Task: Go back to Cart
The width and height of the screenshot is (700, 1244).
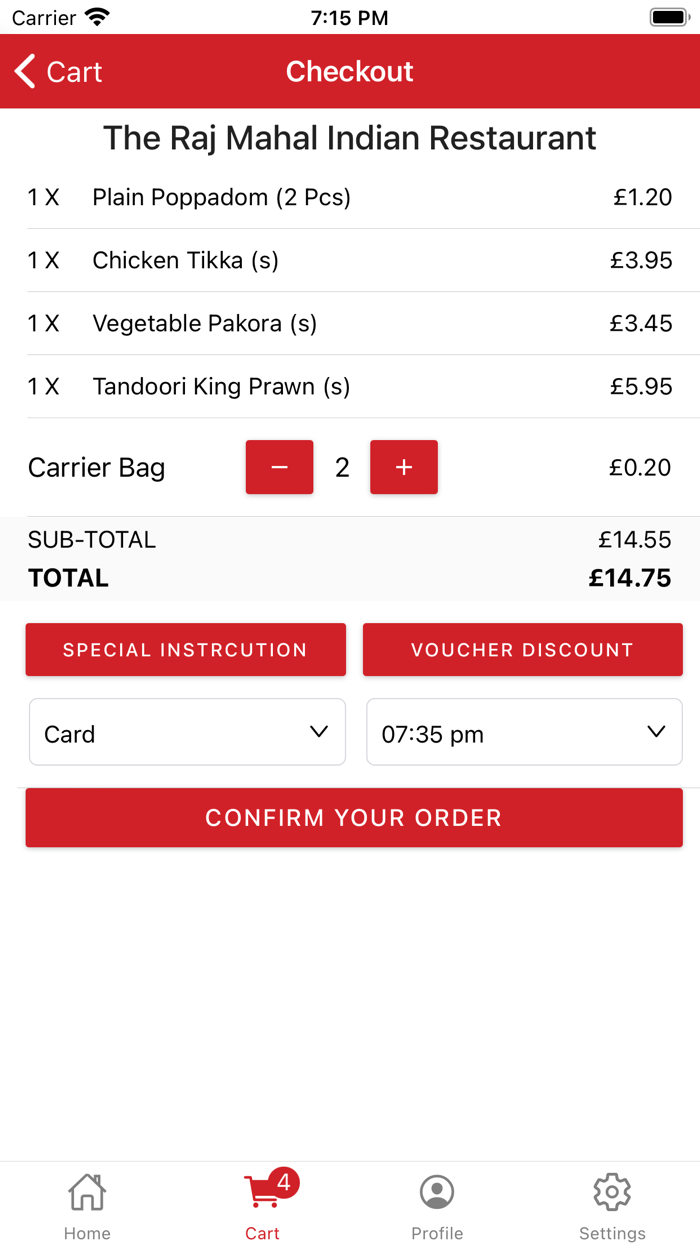Action: (58, 72)
